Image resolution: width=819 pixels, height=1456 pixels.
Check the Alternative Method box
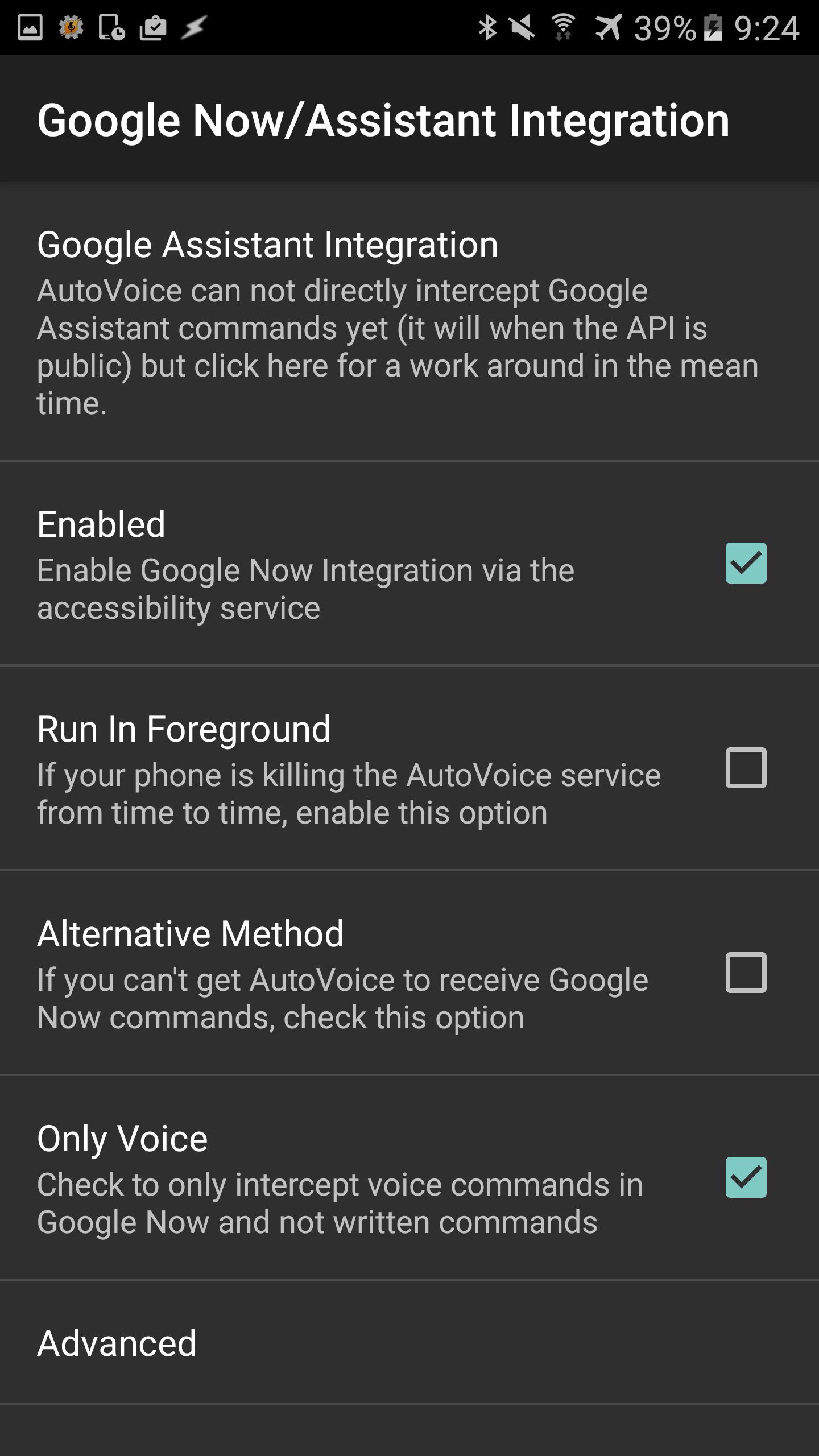tap(746, 973)
